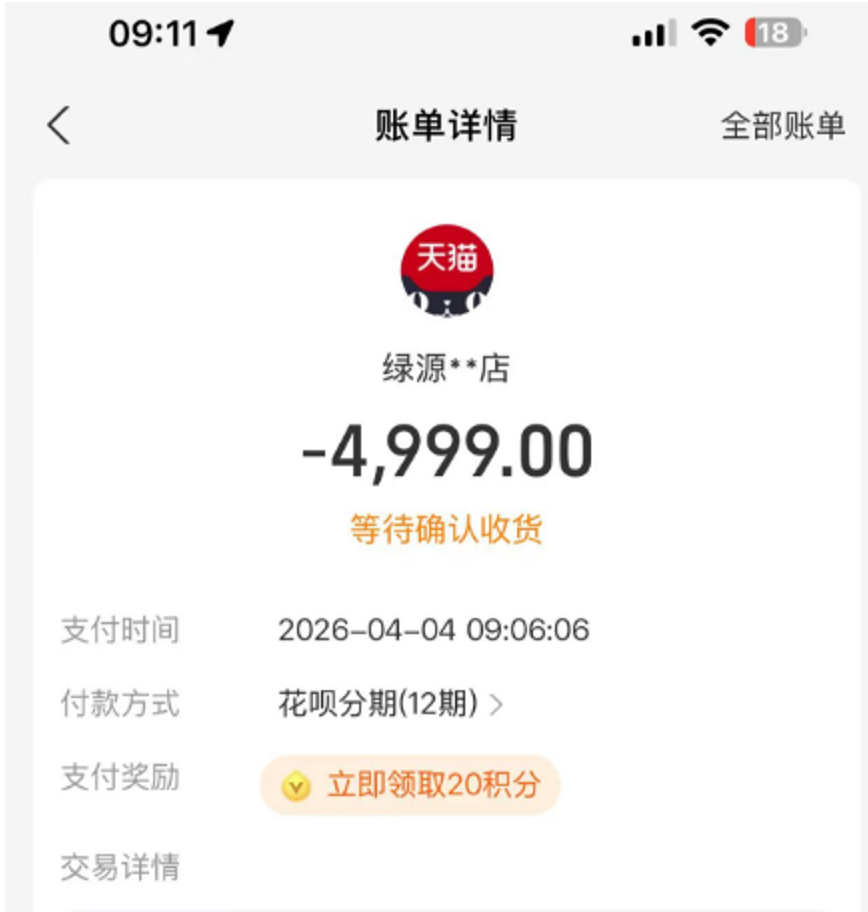Viewport: 868px width, 912px height.
Task: Tap the cellular signal bars icon
Action: click(x=652, y=33)
